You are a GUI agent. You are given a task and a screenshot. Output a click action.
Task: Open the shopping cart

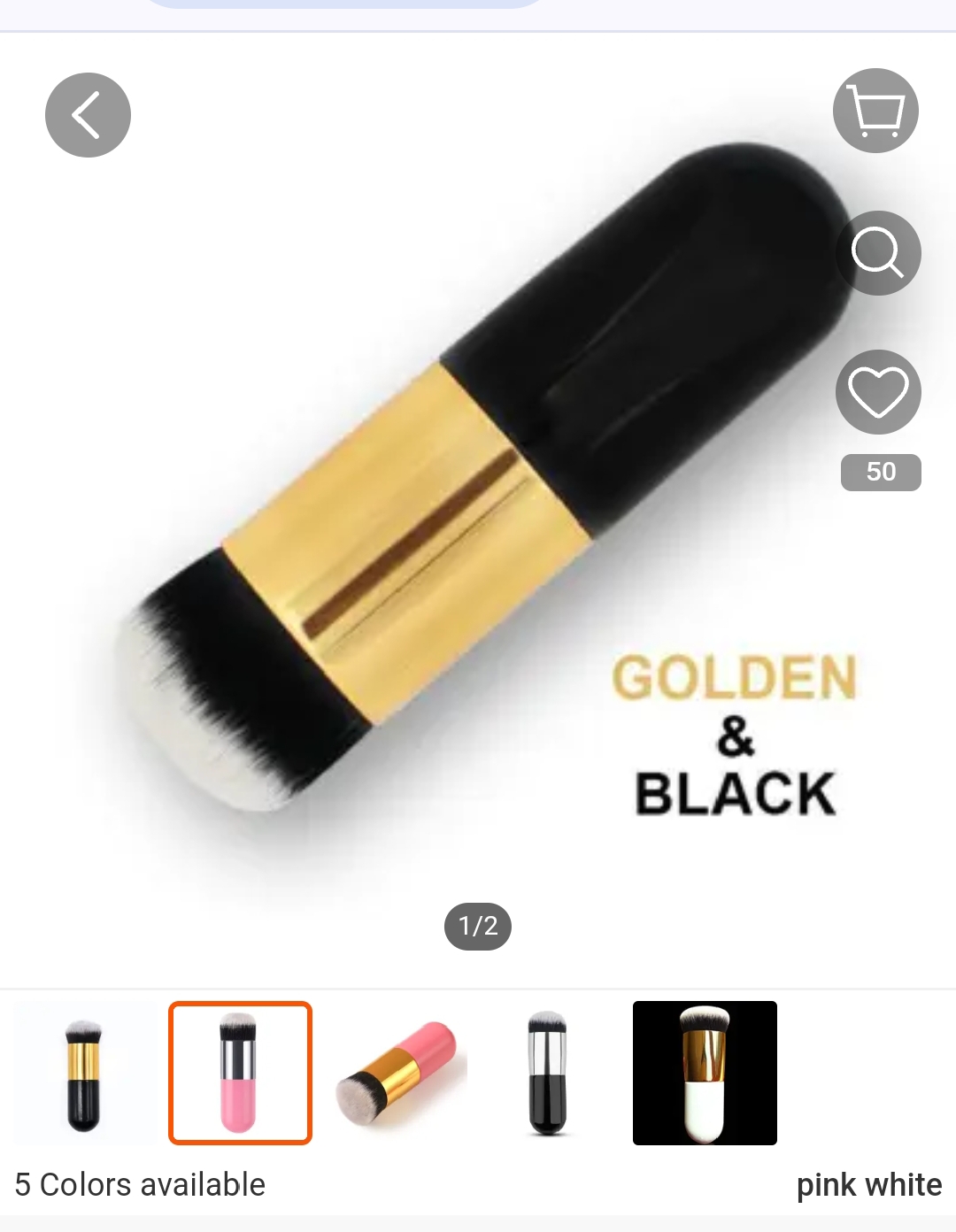875,111
